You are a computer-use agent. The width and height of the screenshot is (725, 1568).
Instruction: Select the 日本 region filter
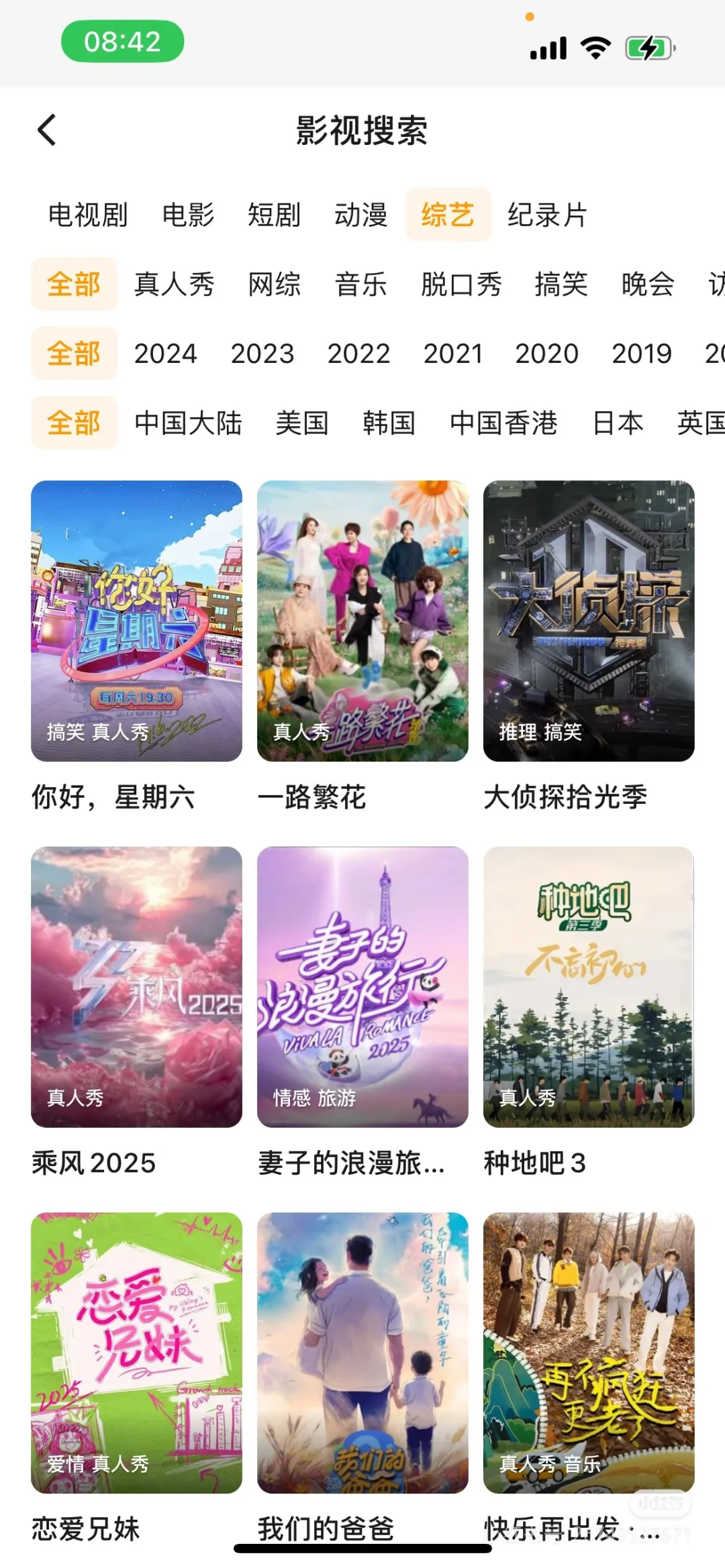pyautogui.click(x=618, y=423)
